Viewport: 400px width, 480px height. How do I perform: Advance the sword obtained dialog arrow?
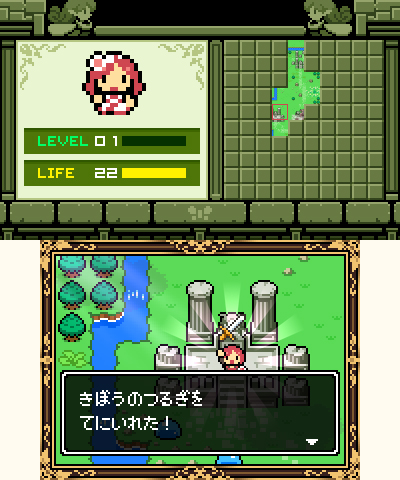pos(312,442)
